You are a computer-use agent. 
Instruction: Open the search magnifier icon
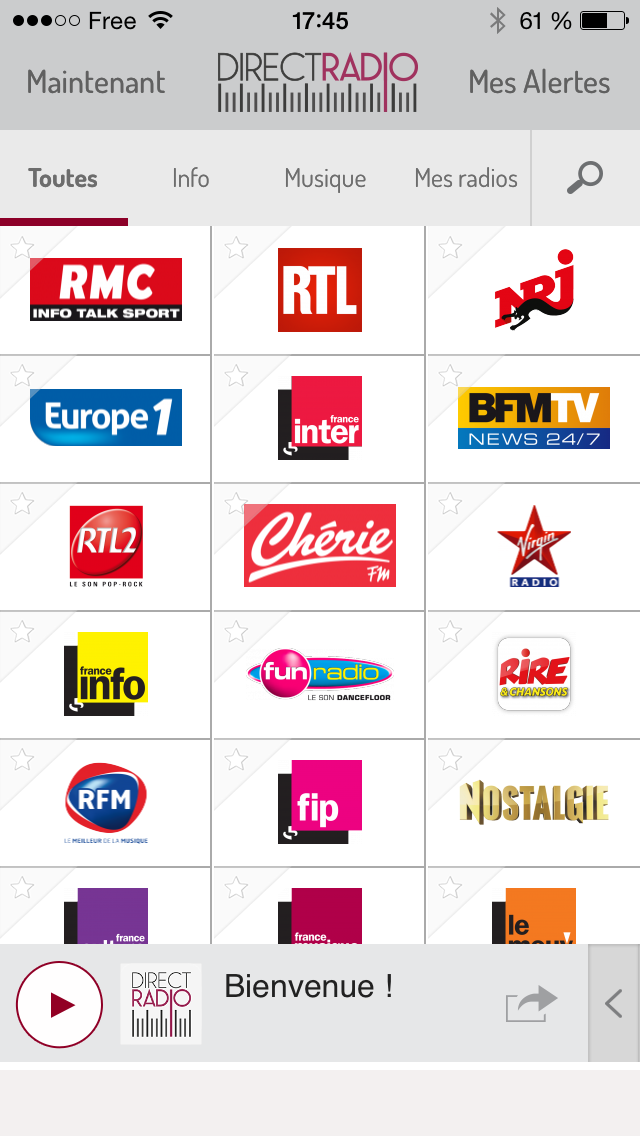pyautogui.click(x=585, y=178)
